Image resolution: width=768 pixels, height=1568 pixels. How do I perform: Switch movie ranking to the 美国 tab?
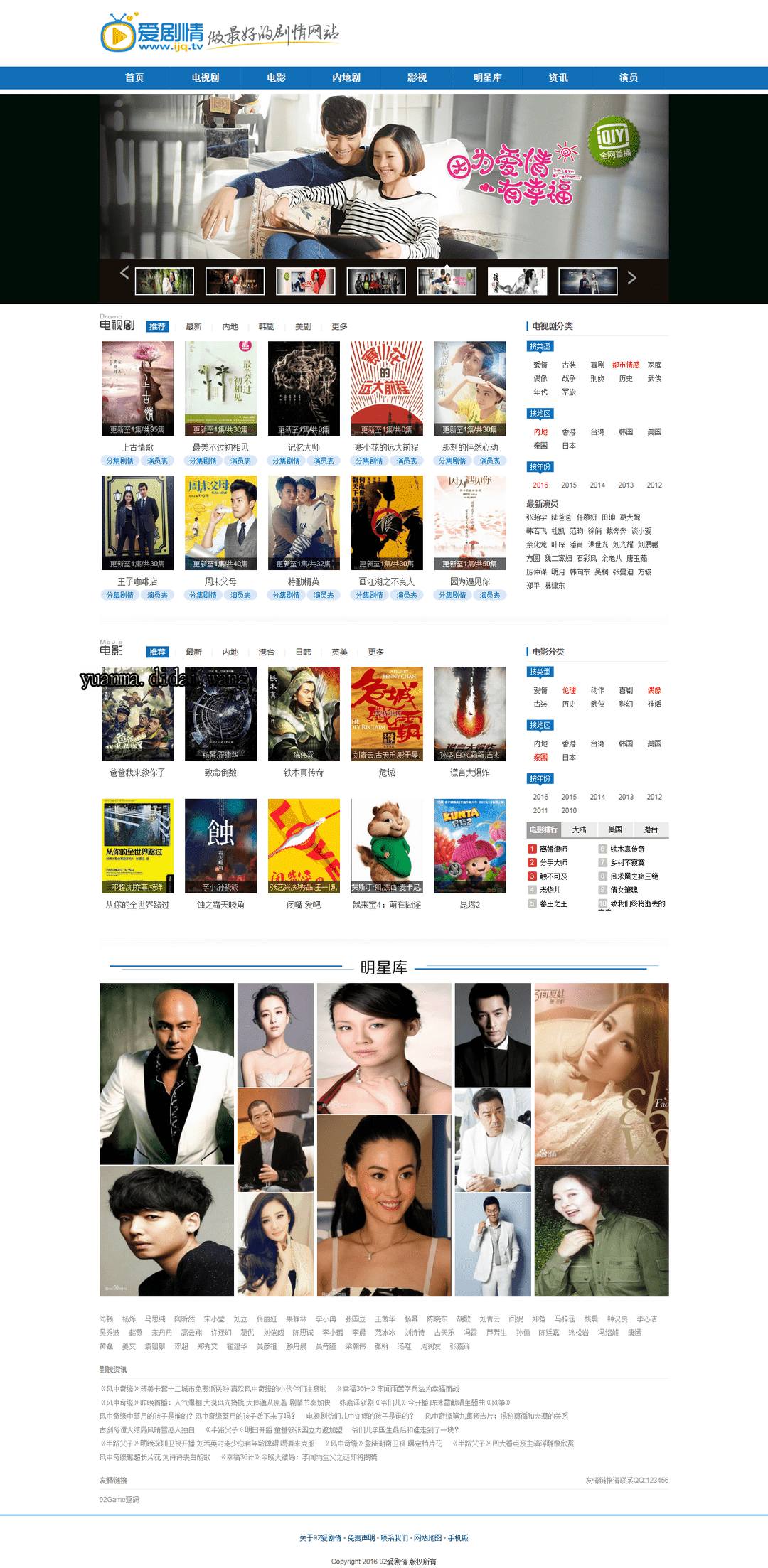pos(615,829)
